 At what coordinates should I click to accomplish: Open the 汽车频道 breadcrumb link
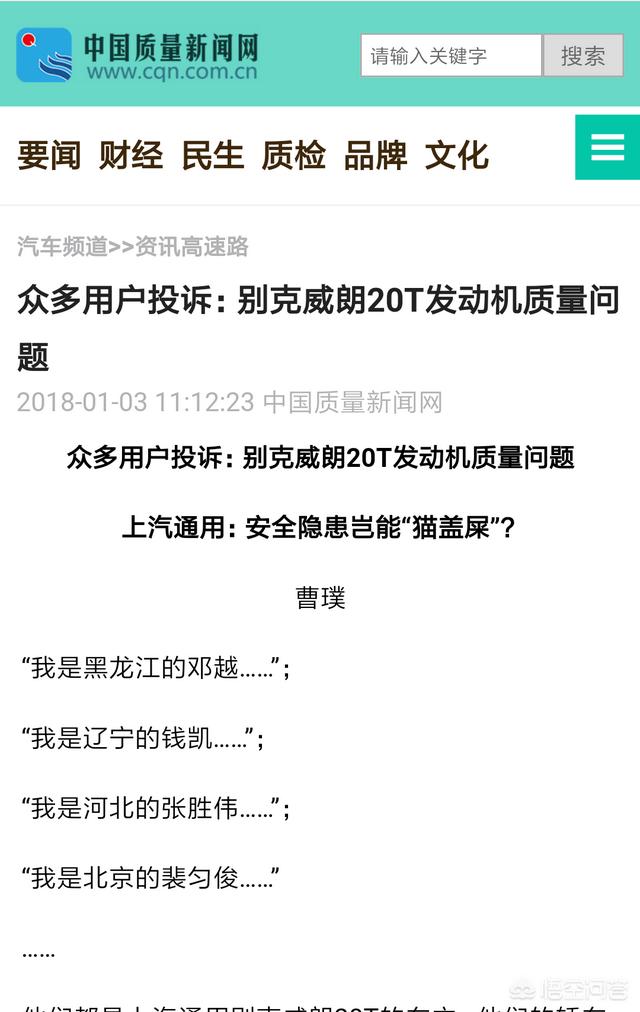click(x=62, y=247)
